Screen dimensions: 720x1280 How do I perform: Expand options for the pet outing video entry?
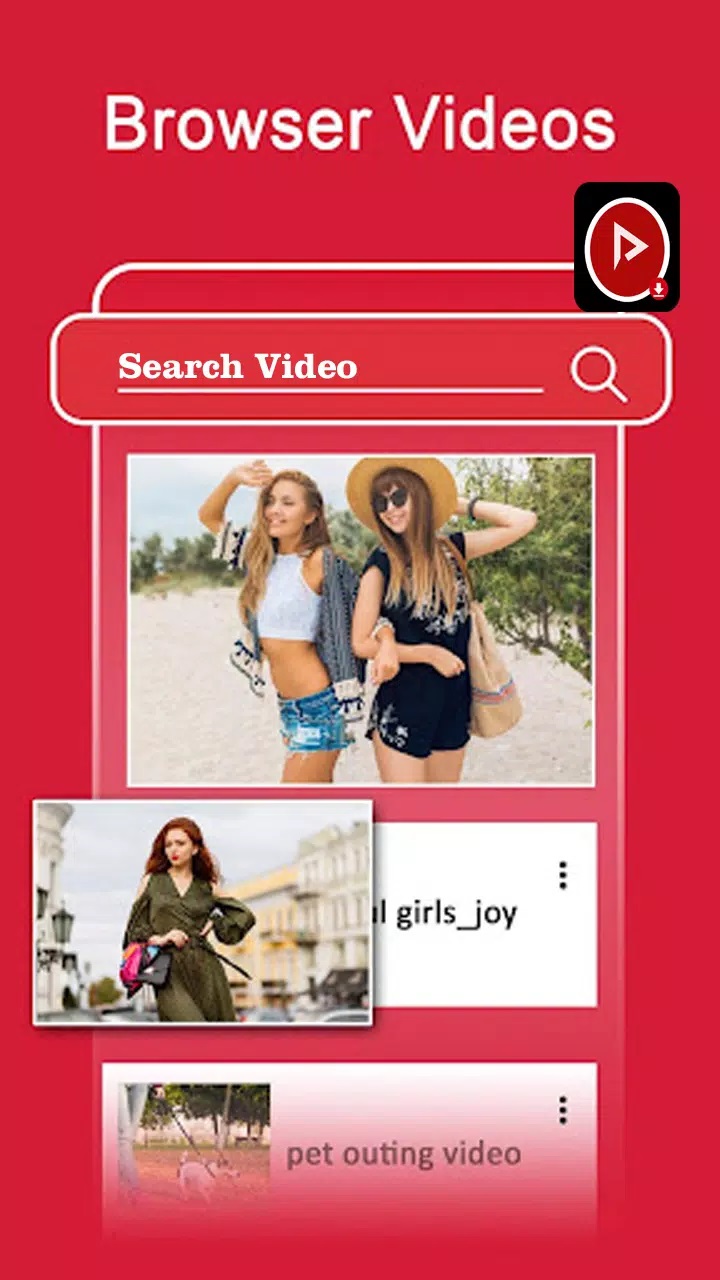(563, 1110)
